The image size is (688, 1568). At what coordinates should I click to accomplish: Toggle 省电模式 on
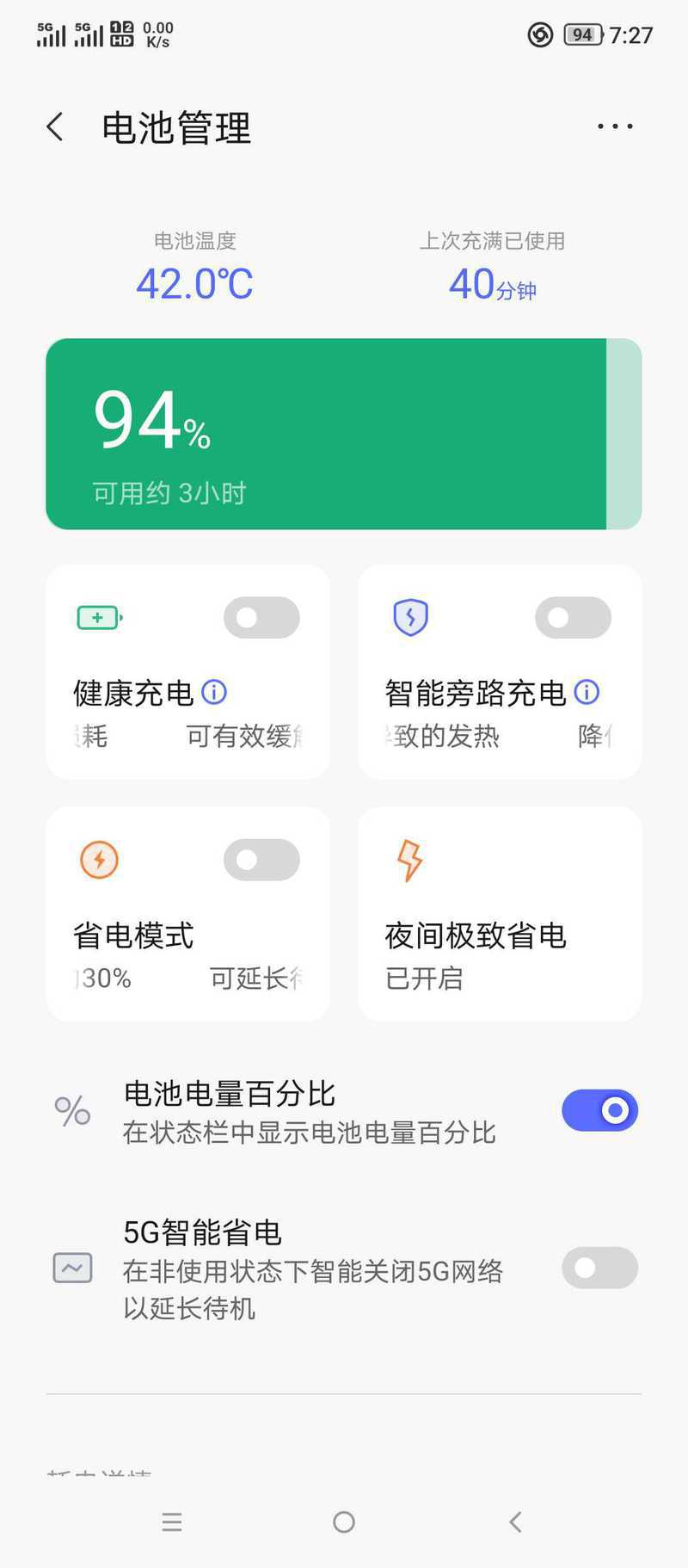tap(261, 860)
